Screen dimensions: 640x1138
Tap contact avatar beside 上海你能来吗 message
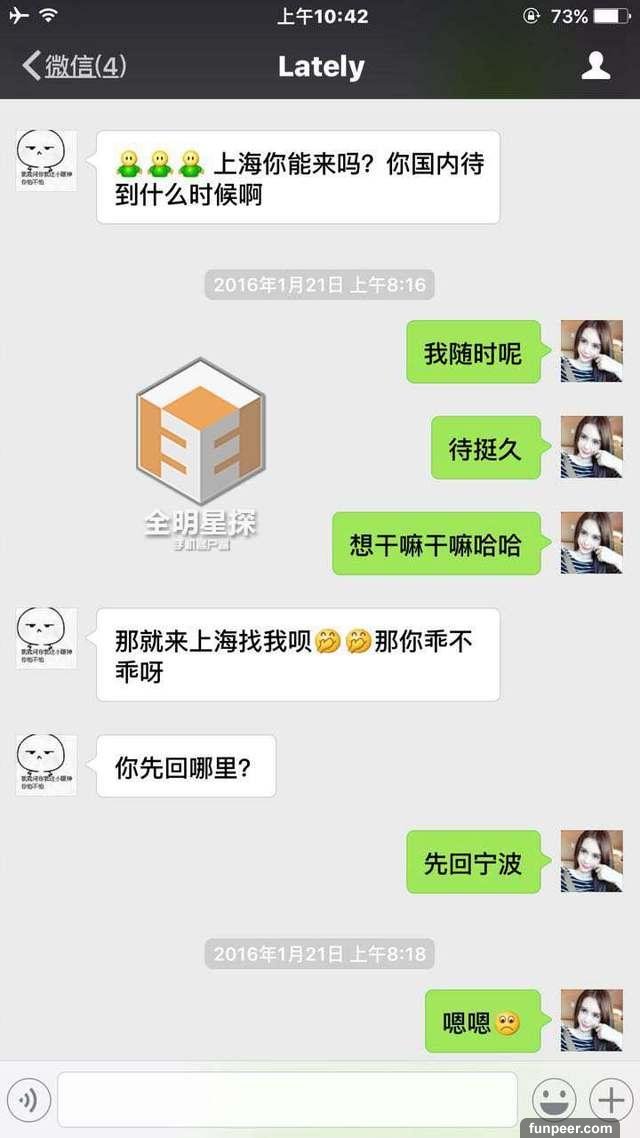[46, 161]
